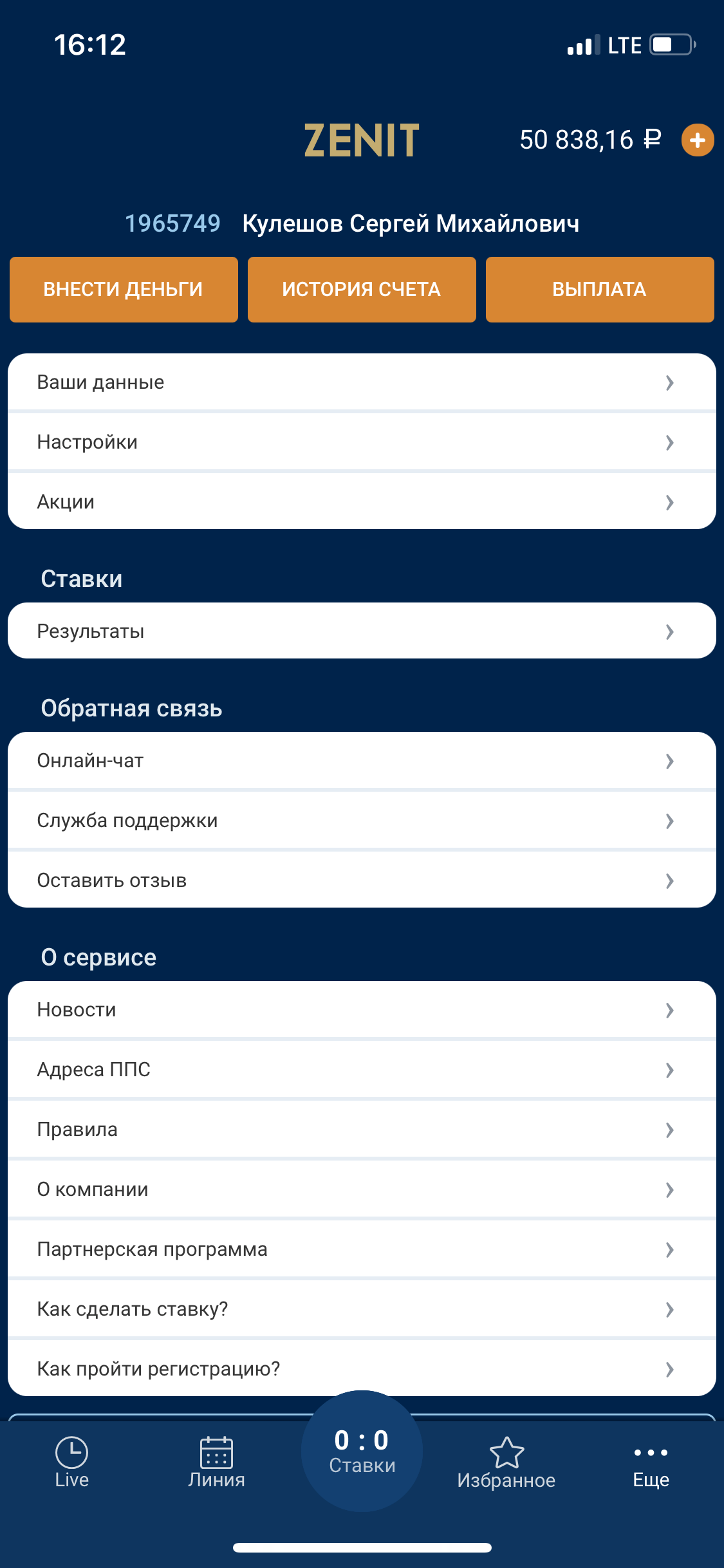Open Служба поддержки

click(x=362, y=821)
